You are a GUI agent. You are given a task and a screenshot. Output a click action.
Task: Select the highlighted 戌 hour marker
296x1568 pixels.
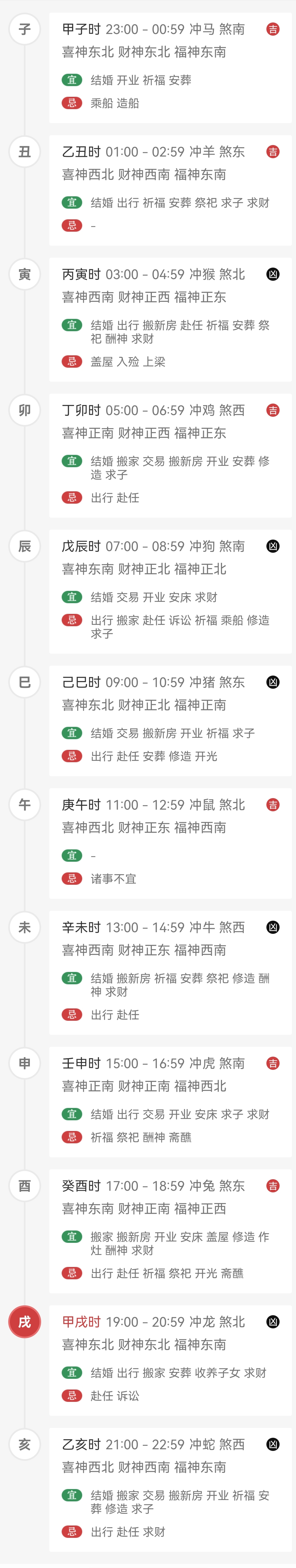click(24, 1322)
